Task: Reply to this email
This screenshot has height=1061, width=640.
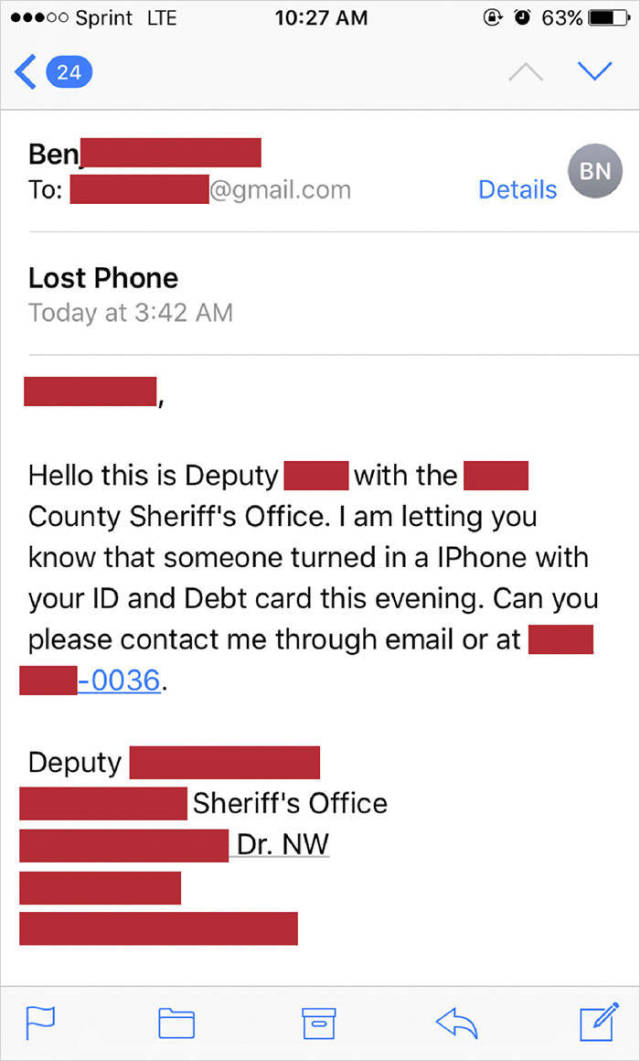Action: point(457,1022)
